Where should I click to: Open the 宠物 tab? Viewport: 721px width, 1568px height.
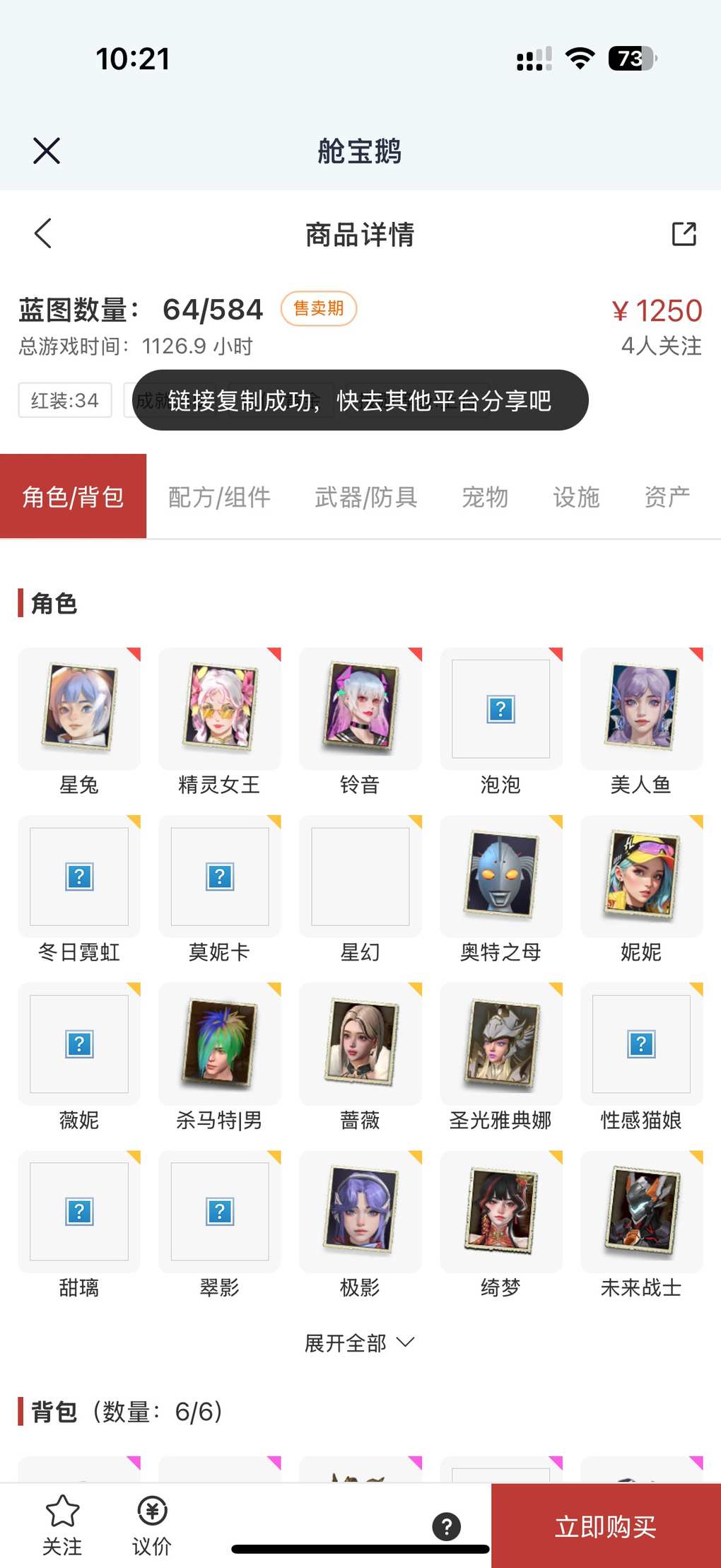pos(485,497)
